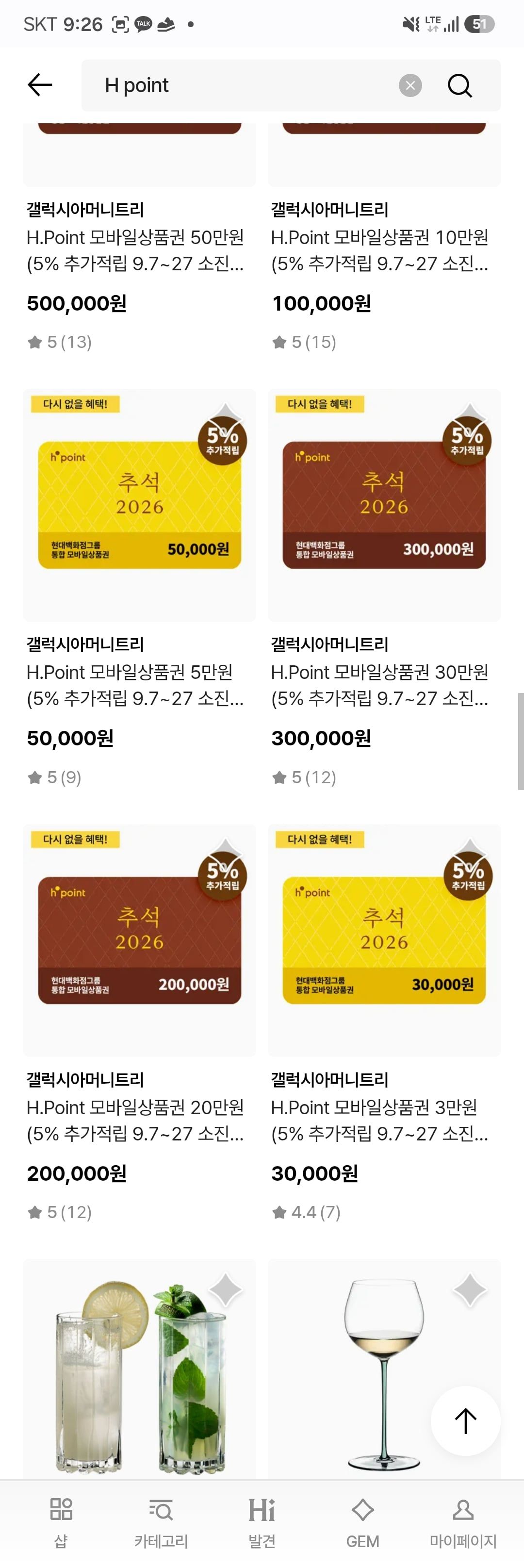Image resolution: width=524 pixels, height=1568 pixels.
Task: Jump to top with the up-arrow button
Action: click(x=466, y=1420)
